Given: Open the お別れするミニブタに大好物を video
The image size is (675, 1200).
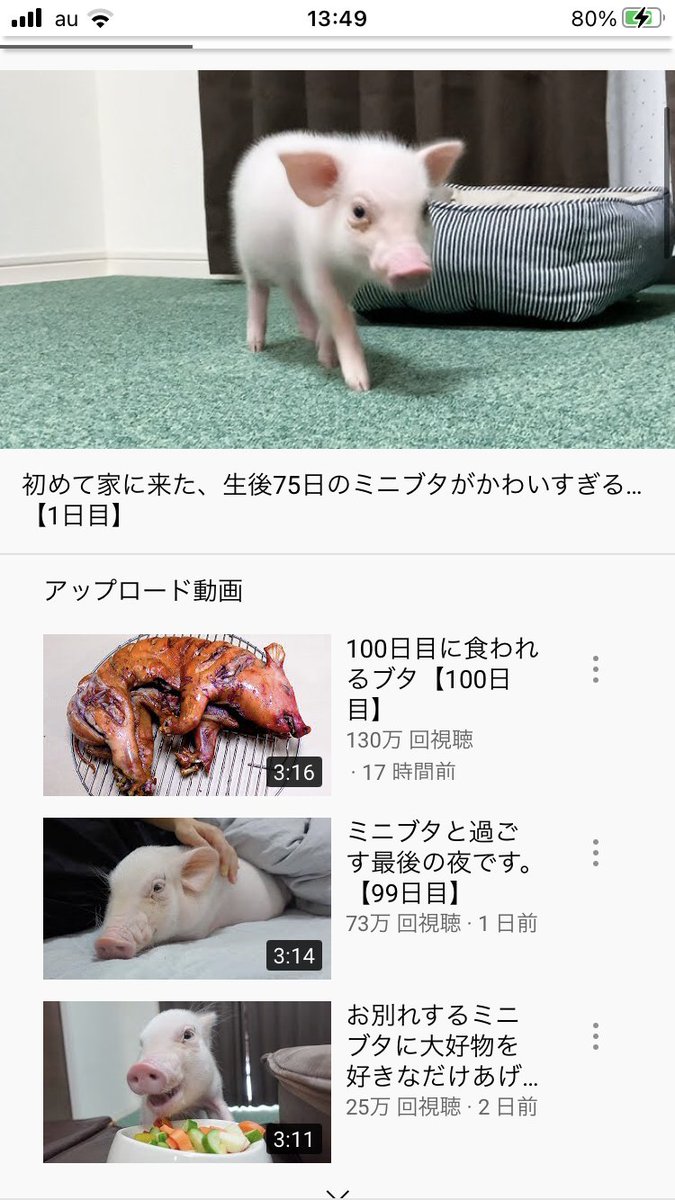Looking at the screenshot, I should point(187,1081).
